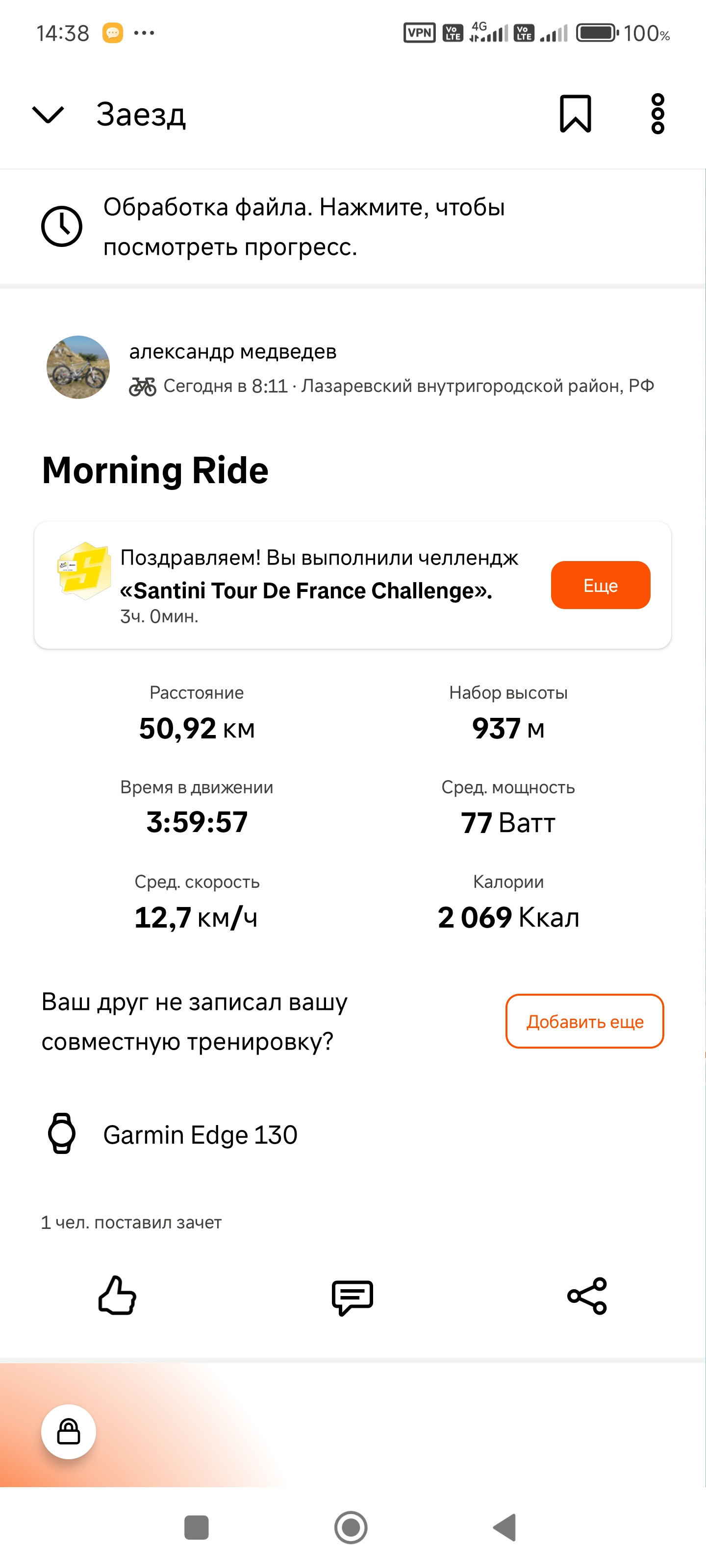The height and width of the screenshot is (1568, 706).
Task: Give kudos with the thumbs-up icon
Action: (117, 1295)
